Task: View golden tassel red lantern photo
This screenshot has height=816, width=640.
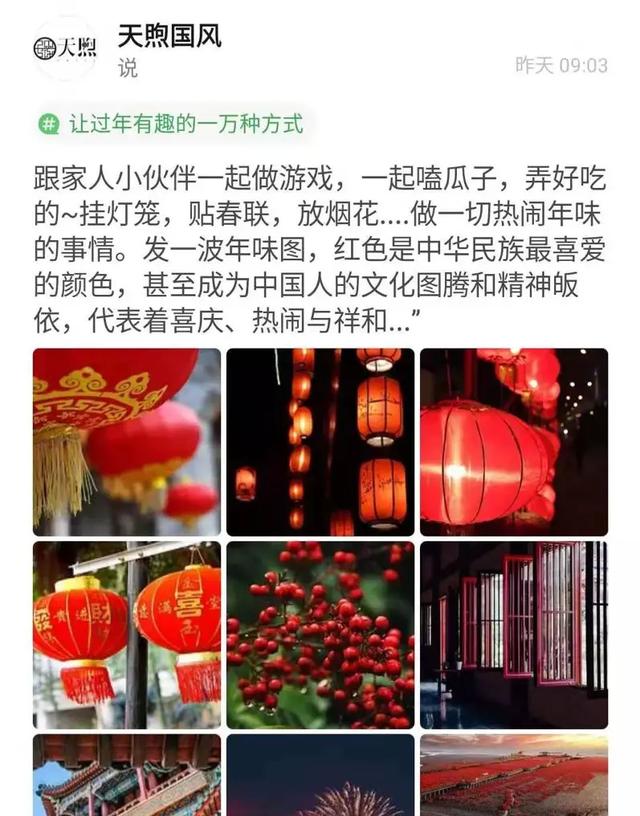Action: (x=127, y=442)
